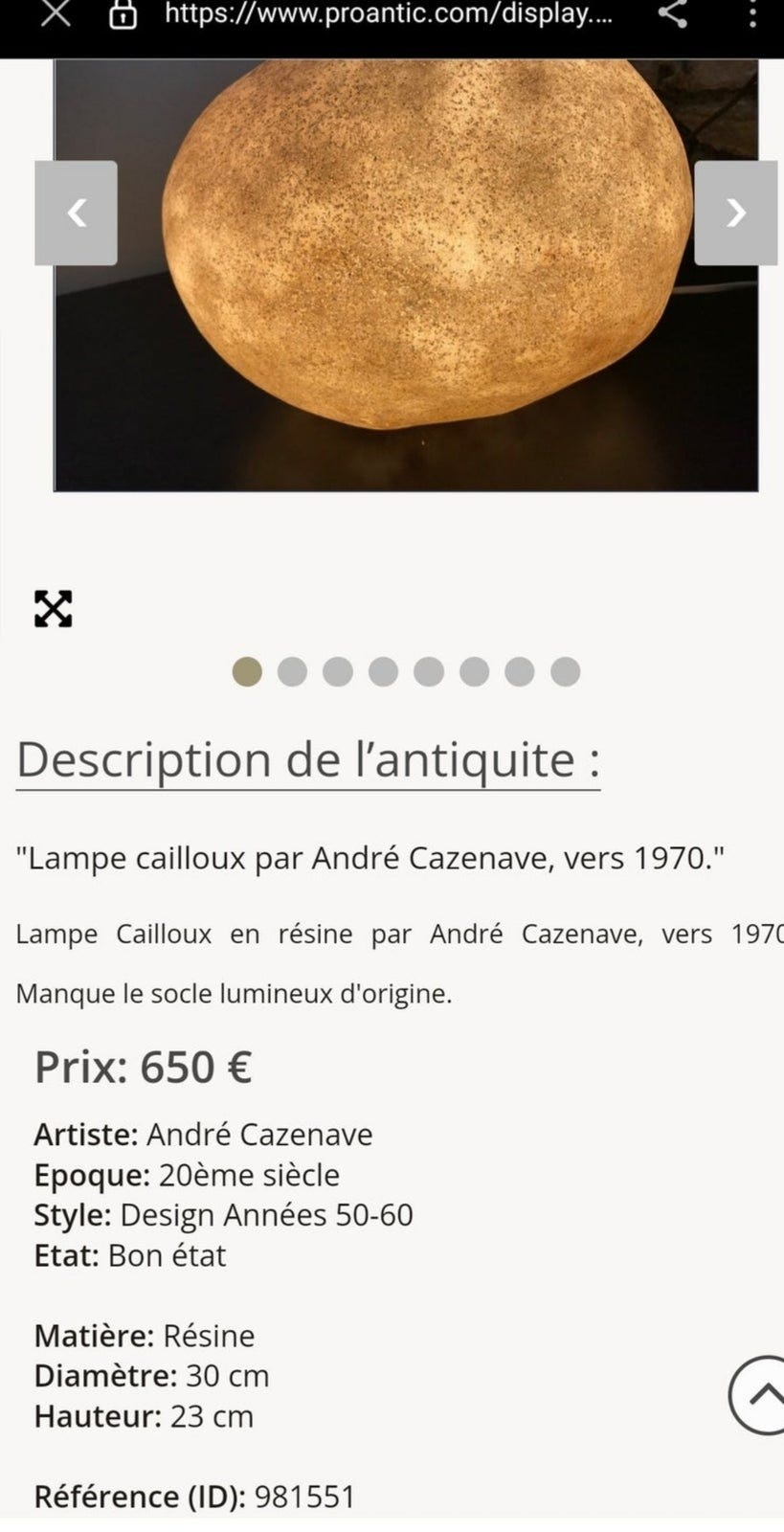Open the 'Description de l'antiquite' heading link
This screenshot has width=784, height=1532.
click(306, 759)
